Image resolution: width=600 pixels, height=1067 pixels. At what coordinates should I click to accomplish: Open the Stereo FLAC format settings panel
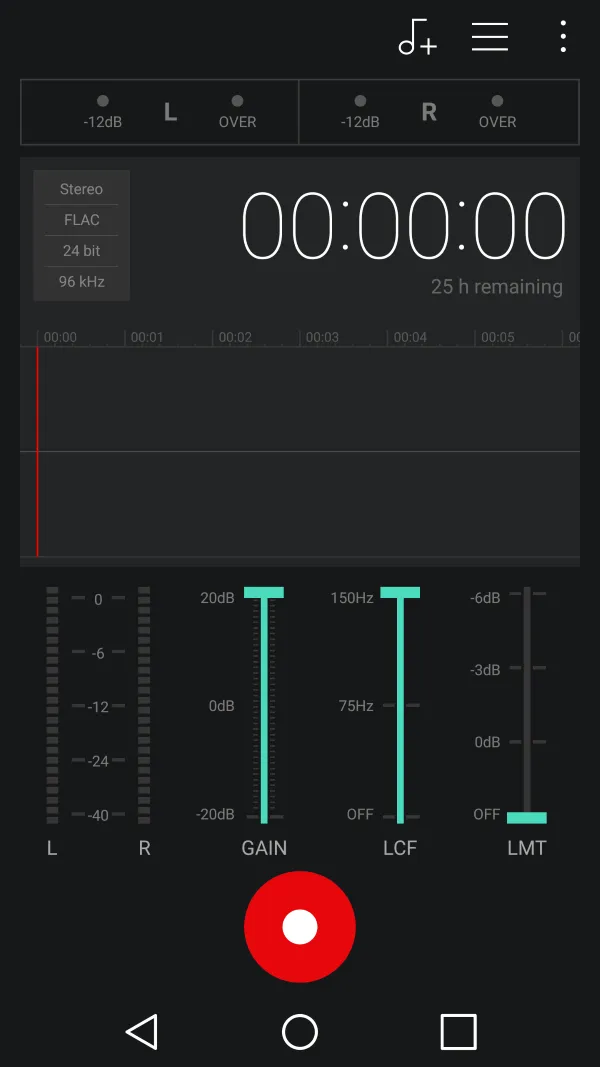(82, 235)
